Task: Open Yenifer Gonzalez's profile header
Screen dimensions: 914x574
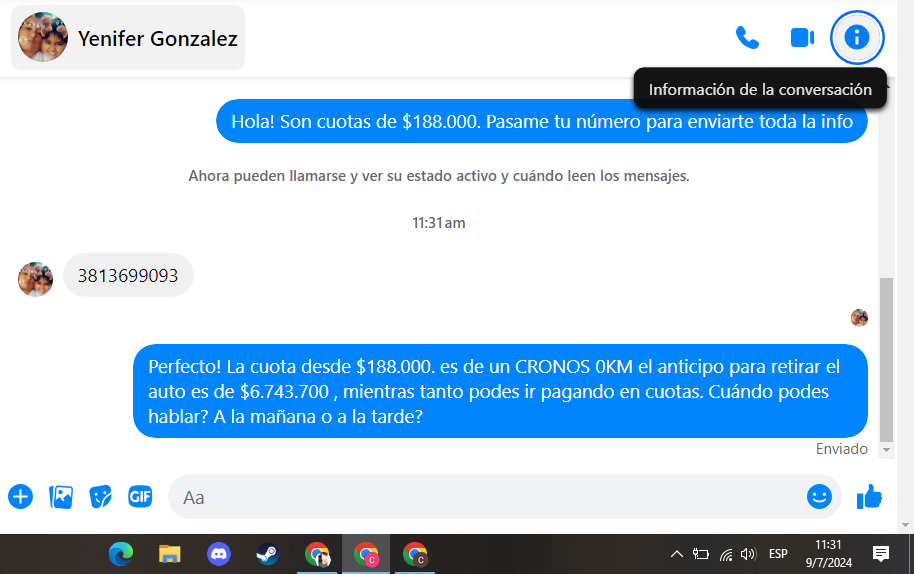Action: (128, 38)
